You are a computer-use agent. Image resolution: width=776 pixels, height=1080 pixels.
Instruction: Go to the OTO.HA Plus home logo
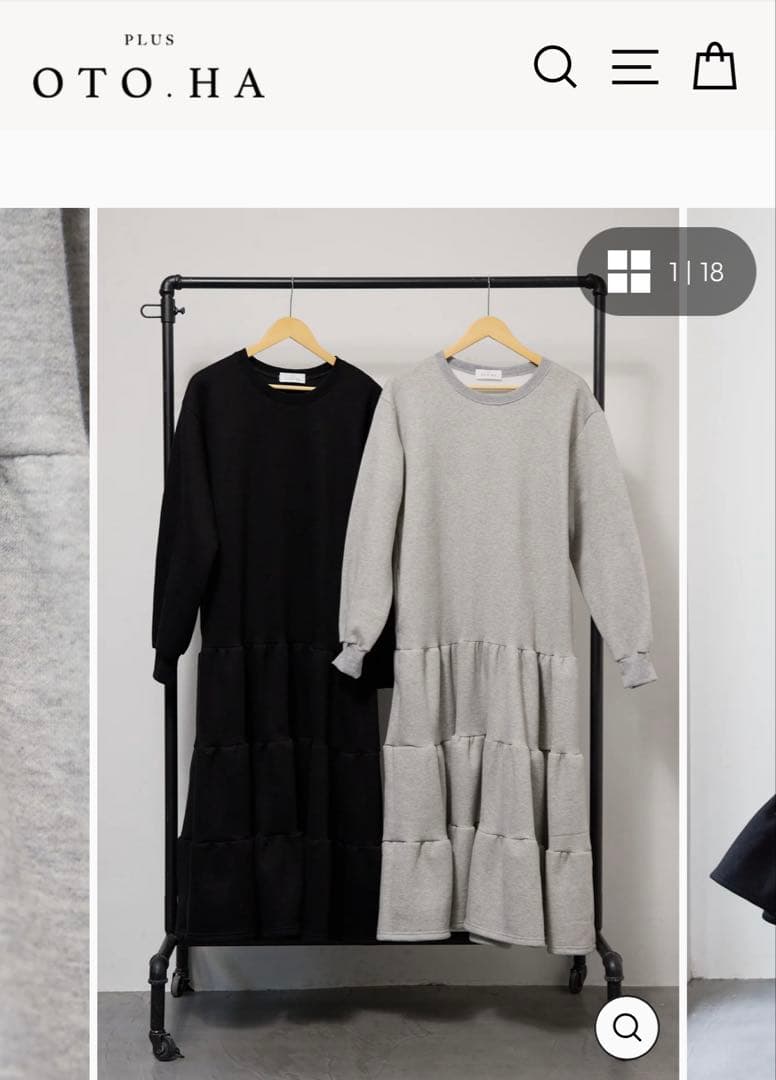(148, 70)
